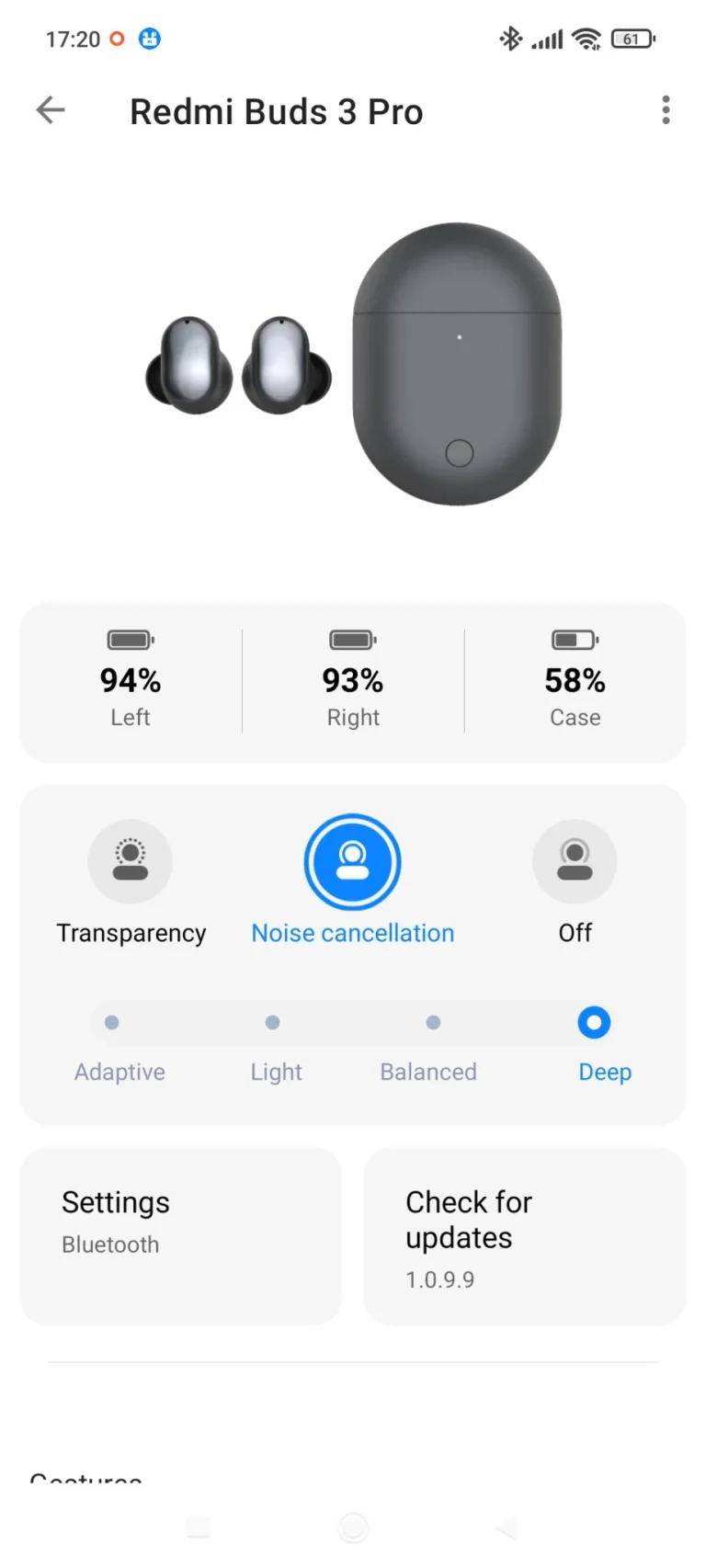Image resolution: width=706 pixels, height=1568 pixels.
Task: Expand the Gestures section
Action: (x=85, y=1475)
